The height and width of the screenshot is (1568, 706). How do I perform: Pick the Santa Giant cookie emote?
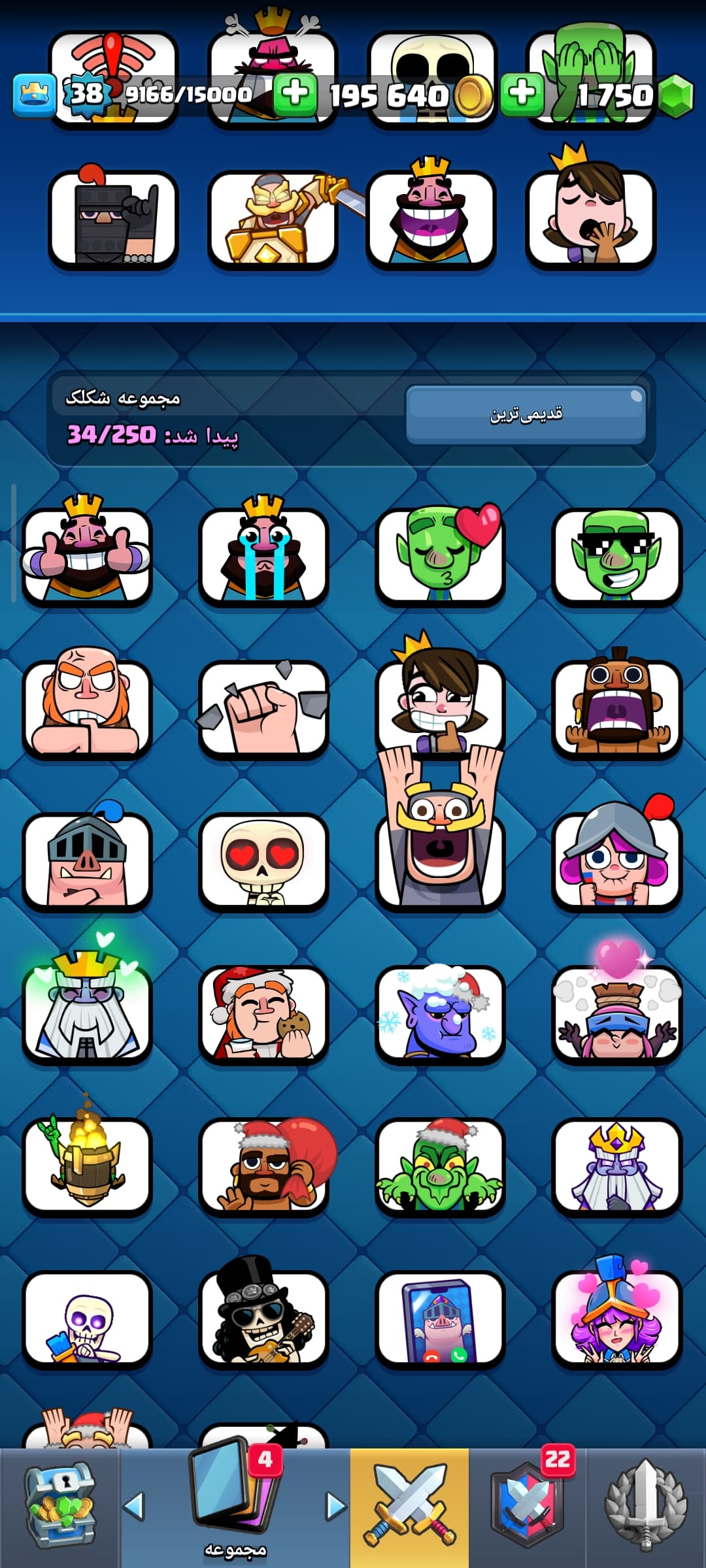click(x=263, y=1014)
